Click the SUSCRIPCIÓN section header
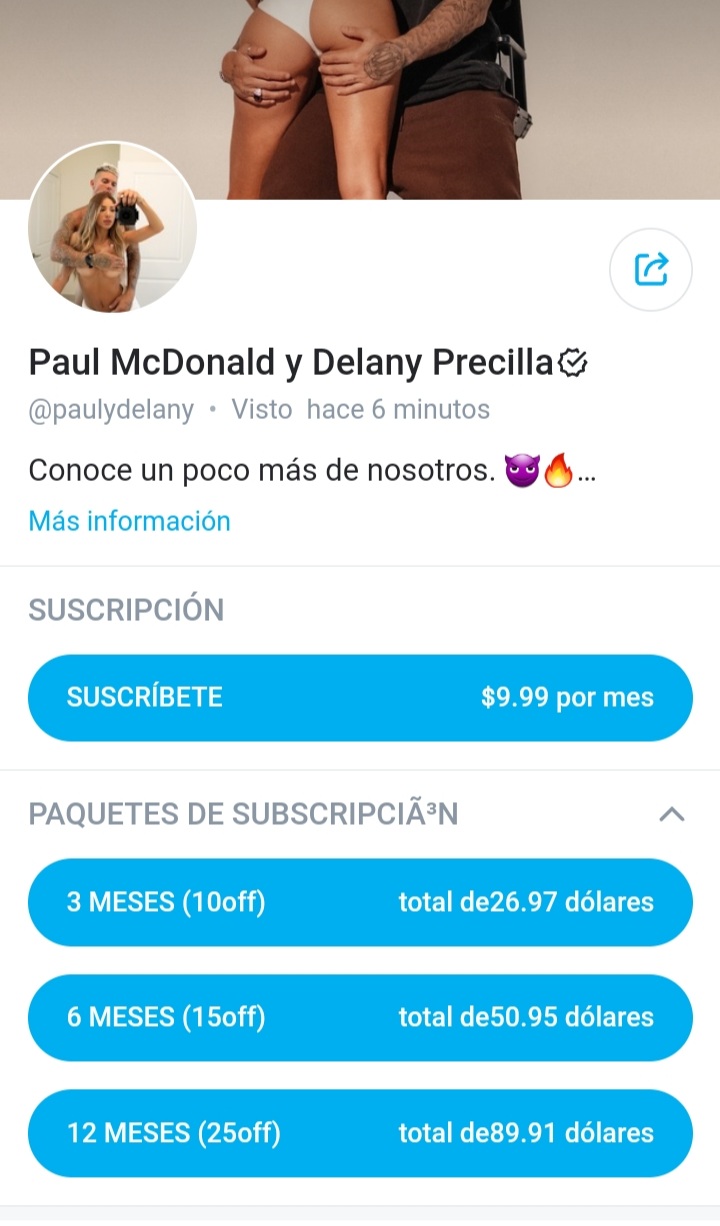This screenshot has height=1226, width=720. point(126,610)
